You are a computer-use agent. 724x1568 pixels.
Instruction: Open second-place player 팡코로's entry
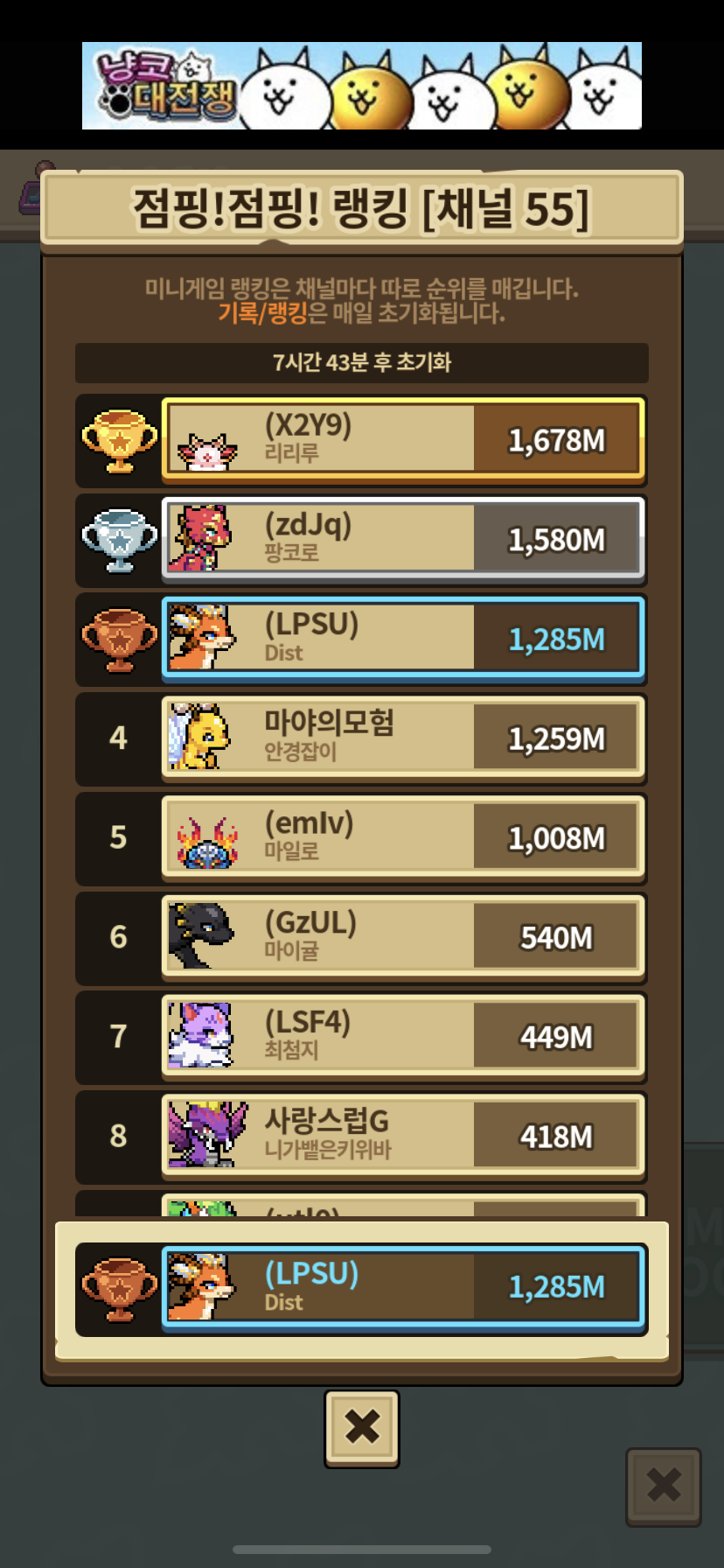click(402, 540)
